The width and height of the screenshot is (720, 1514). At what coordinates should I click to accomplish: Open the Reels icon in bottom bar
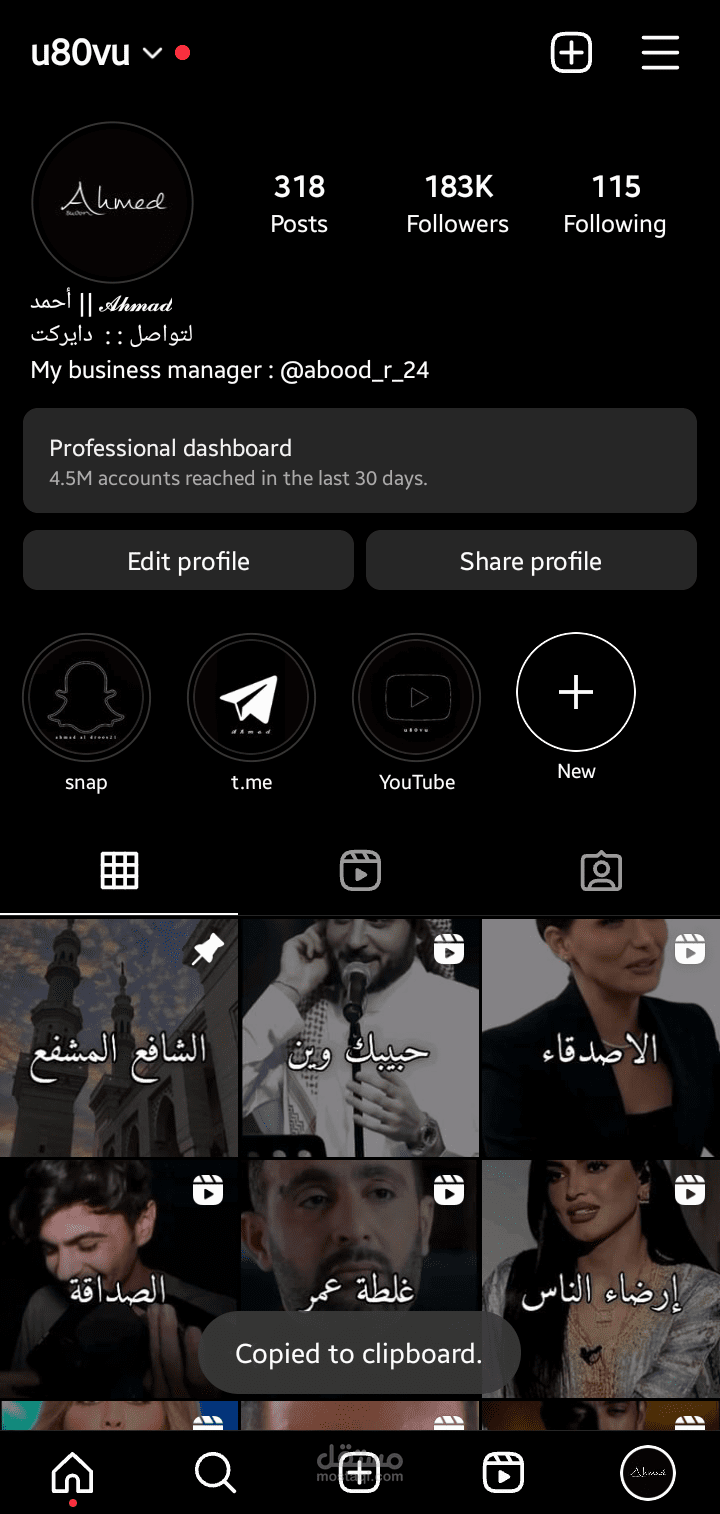[504, 1471]
